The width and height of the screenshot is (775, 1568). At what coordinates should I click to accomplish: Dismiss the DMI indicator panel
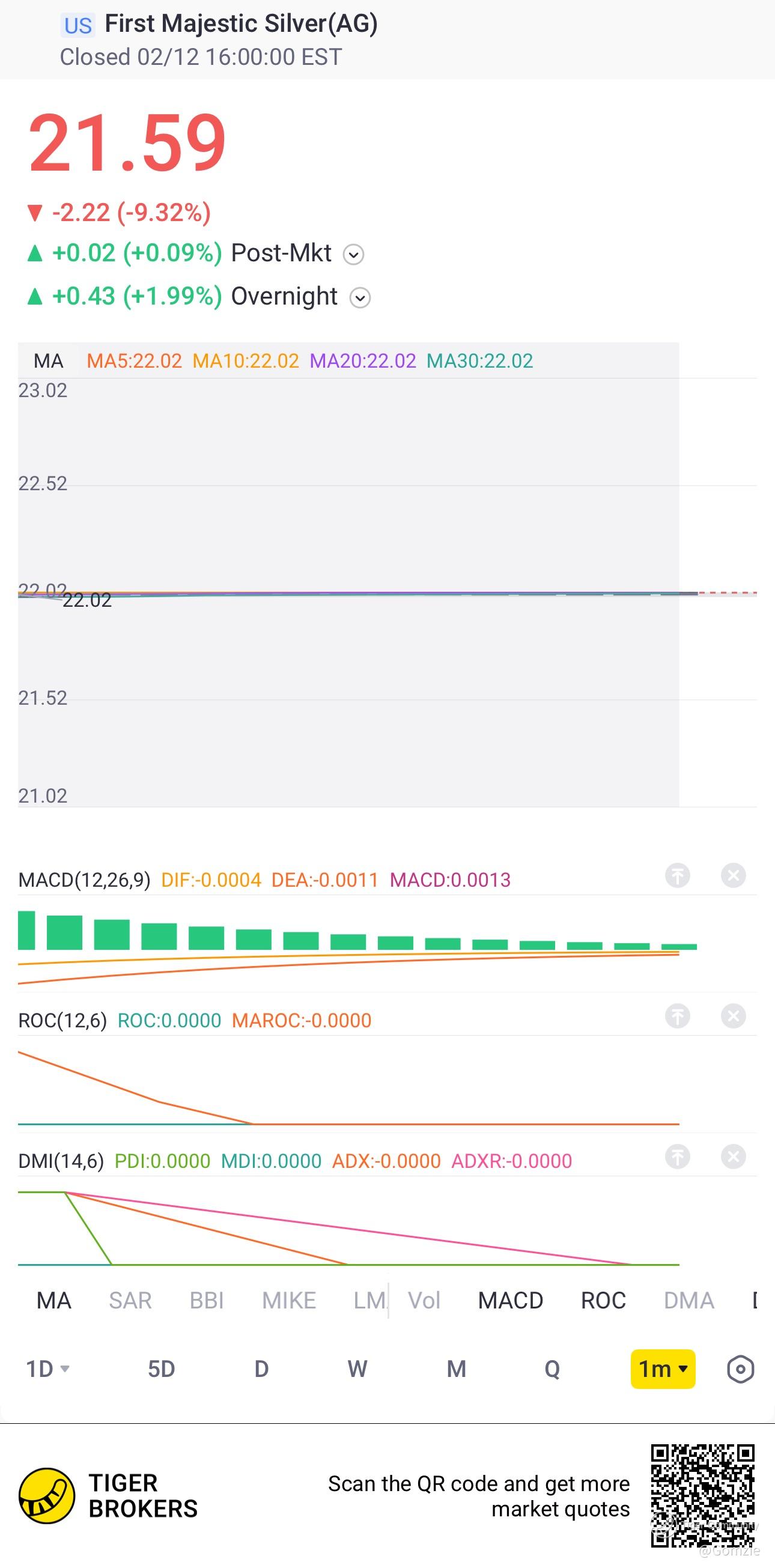pos(733,1156)
